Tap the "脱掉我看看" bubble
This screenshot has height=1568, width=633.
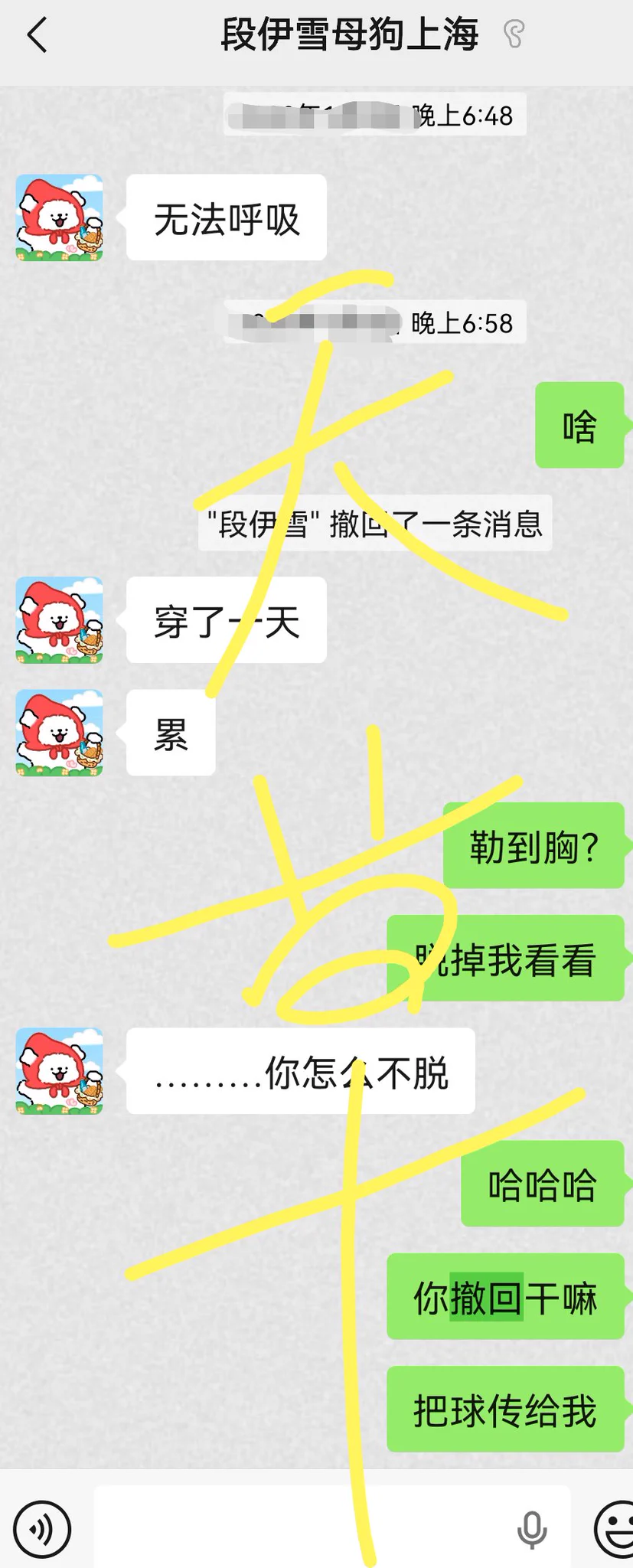pos(505,959)
